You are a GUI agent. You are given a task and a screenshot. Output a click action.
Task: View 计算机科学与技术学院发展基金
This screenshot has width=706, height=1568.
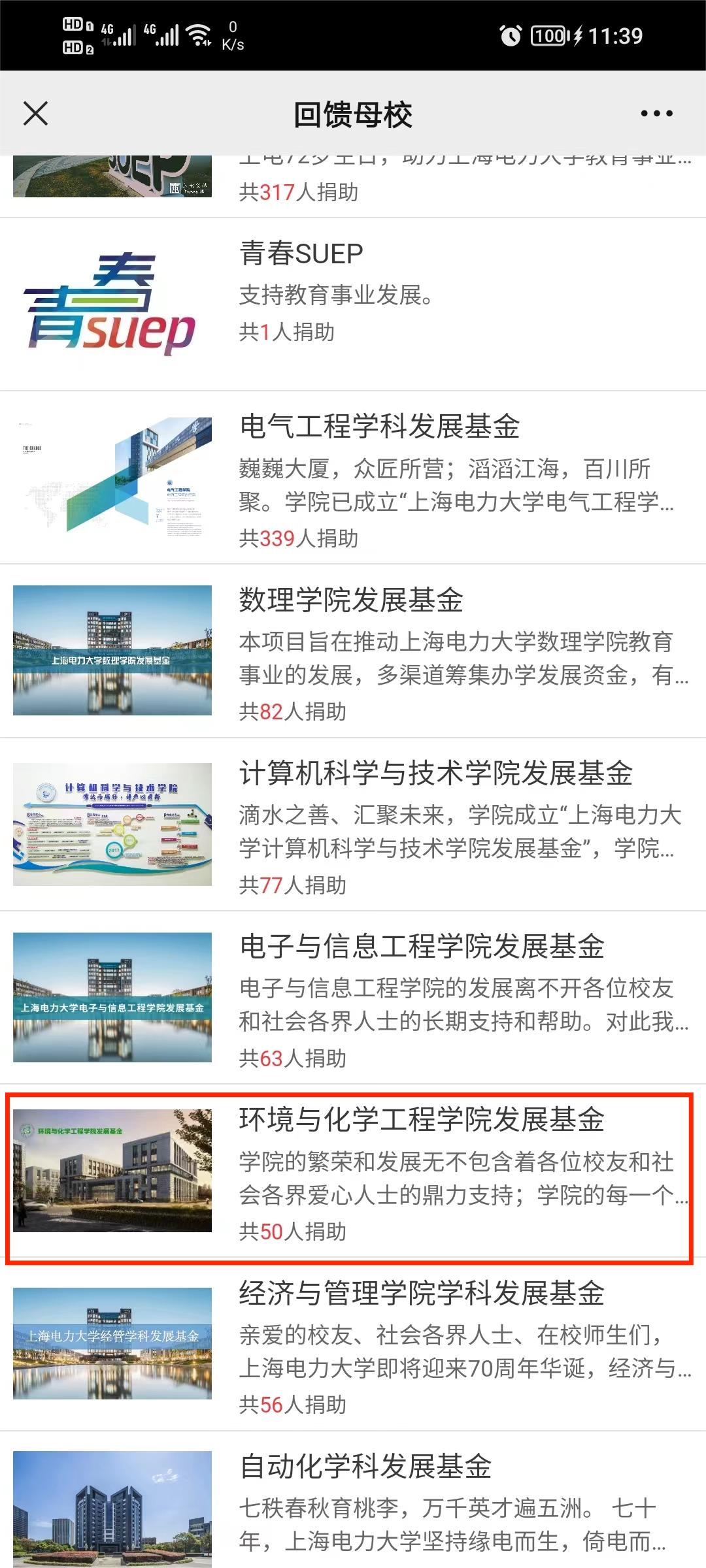[x=353, y=825]
